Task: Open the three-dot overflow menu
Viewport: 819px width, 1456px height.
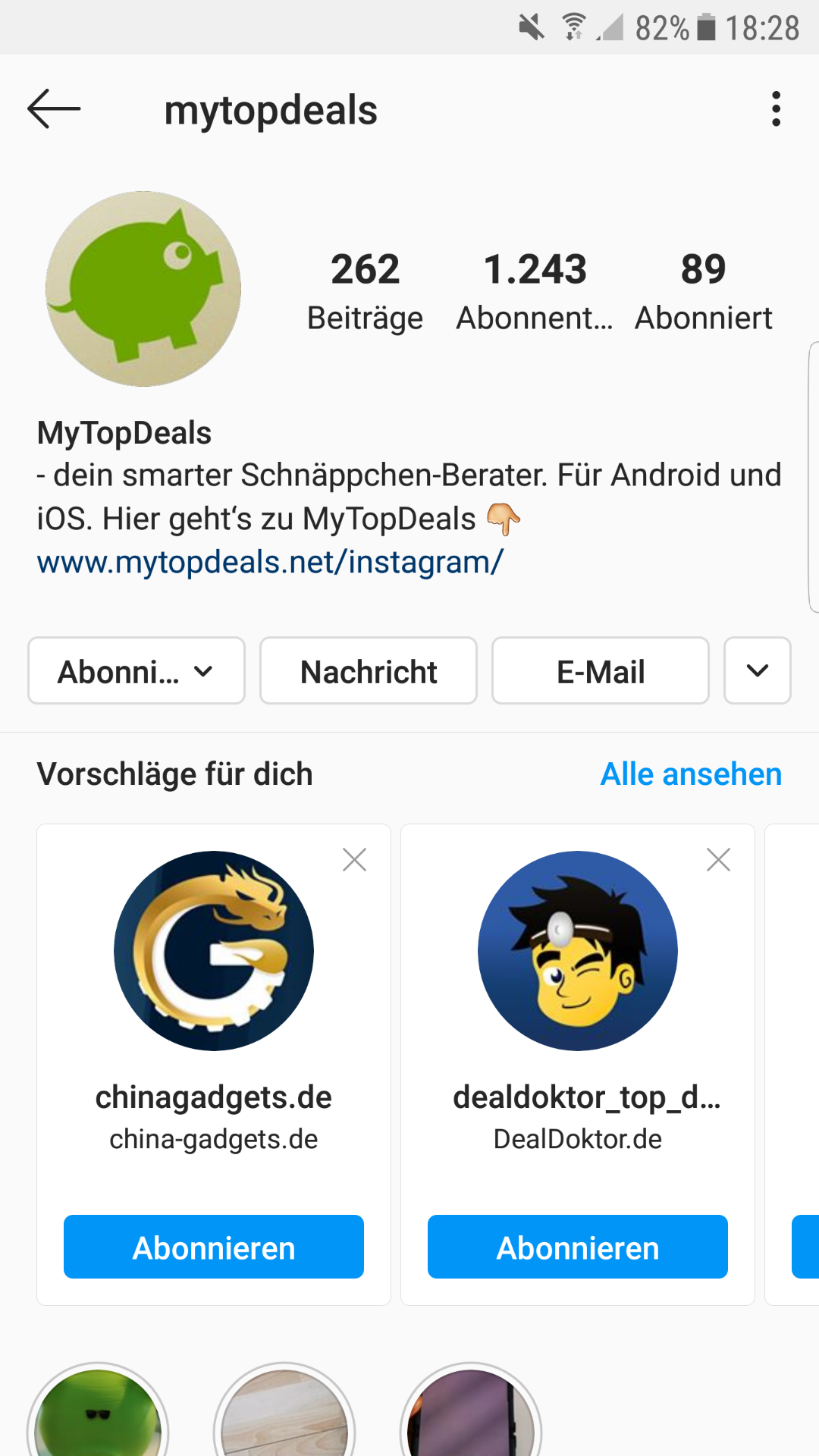Action: (775, 109)
